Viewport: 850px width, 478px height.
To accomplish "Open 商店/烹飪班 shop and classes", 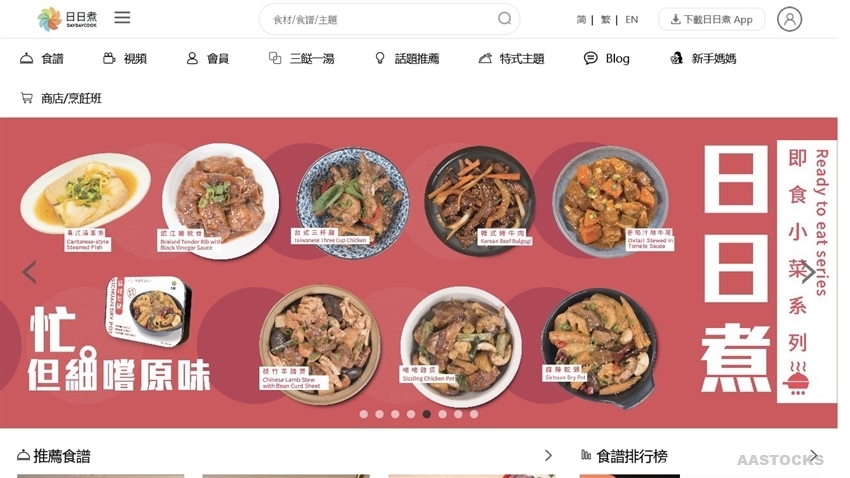I will point(61,98).
